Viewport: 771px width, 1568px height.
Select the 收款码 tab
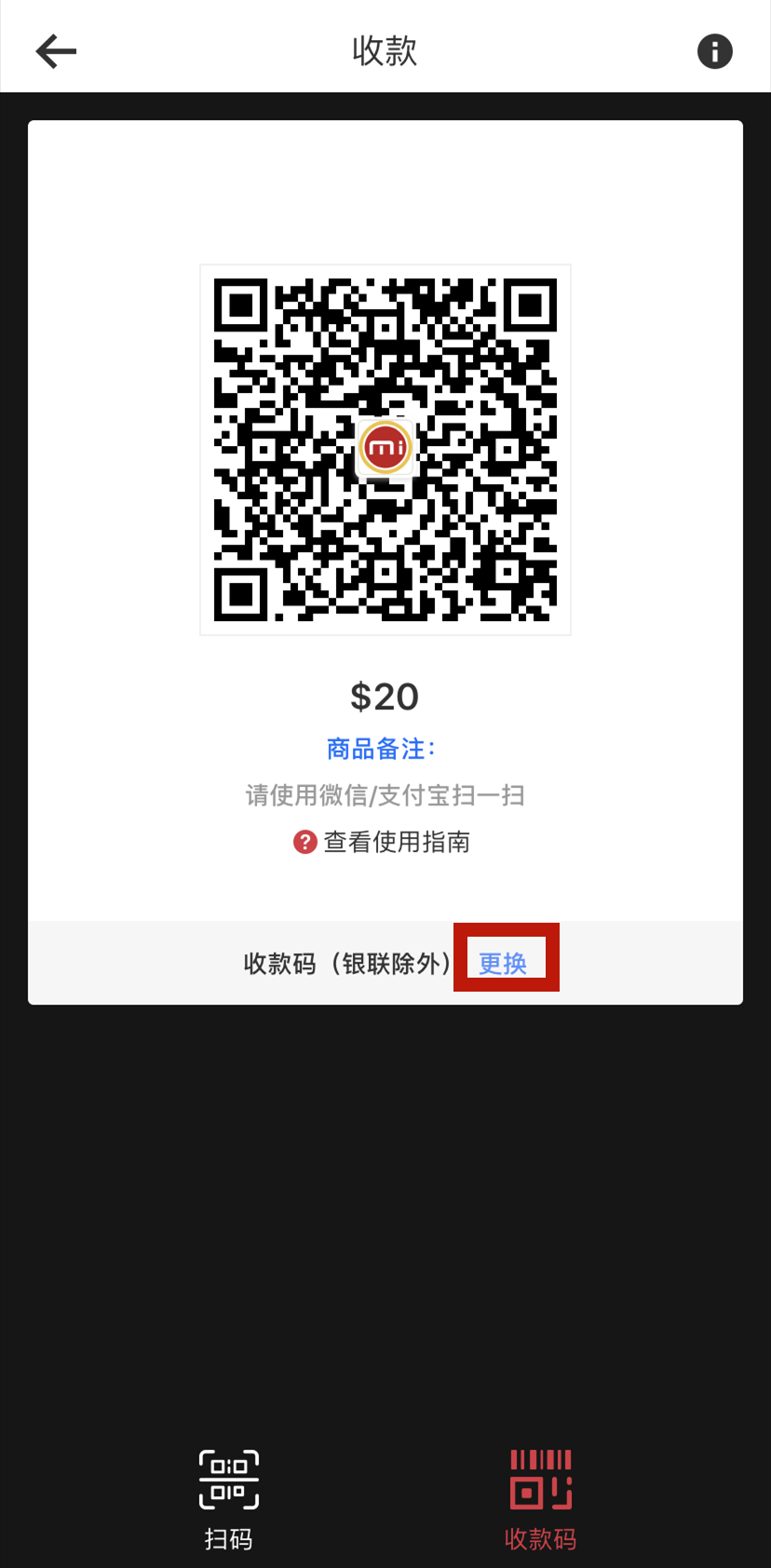tap(540, 1500)
